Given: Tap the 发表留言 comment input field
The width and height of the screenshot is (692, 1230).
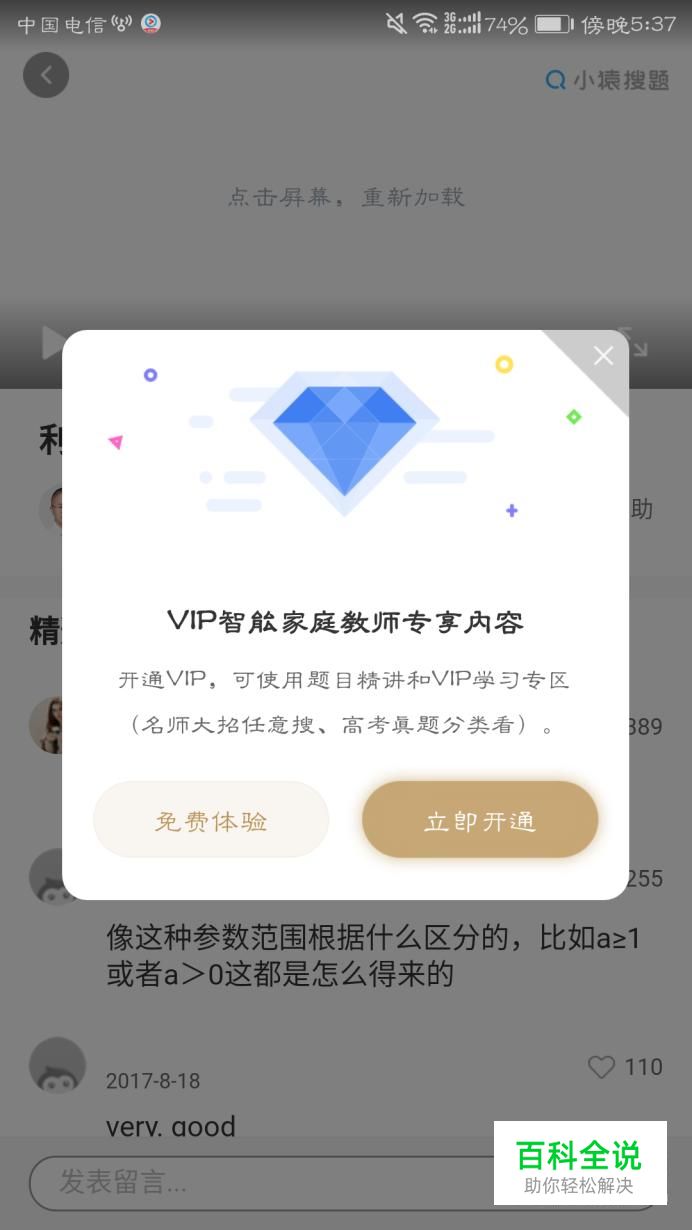Looking at the screenshot, I should pos(260,1184).
